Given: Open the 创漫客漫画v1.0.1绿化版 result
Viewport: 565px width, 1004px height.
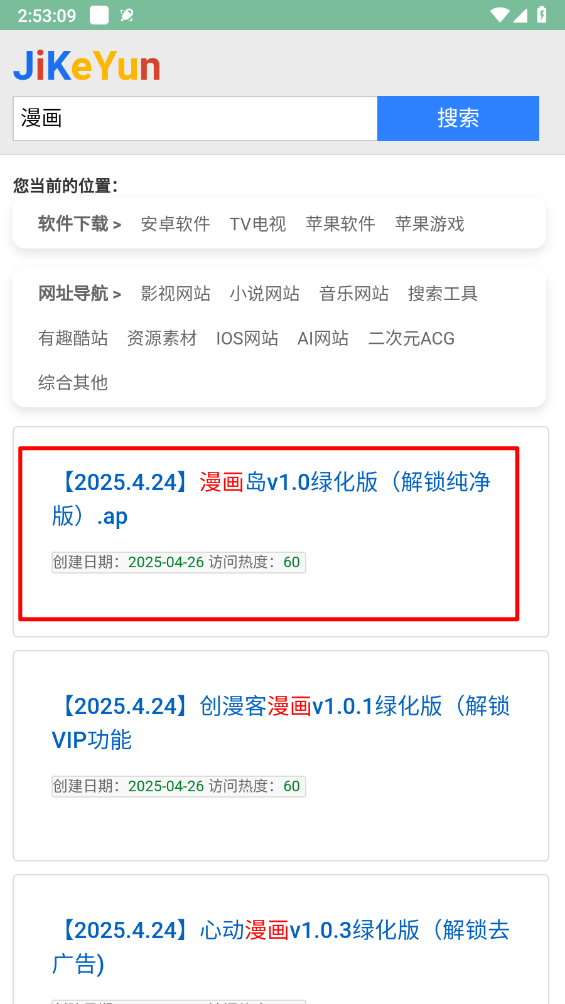Looking at the screenshot, I should coord(281,723).
